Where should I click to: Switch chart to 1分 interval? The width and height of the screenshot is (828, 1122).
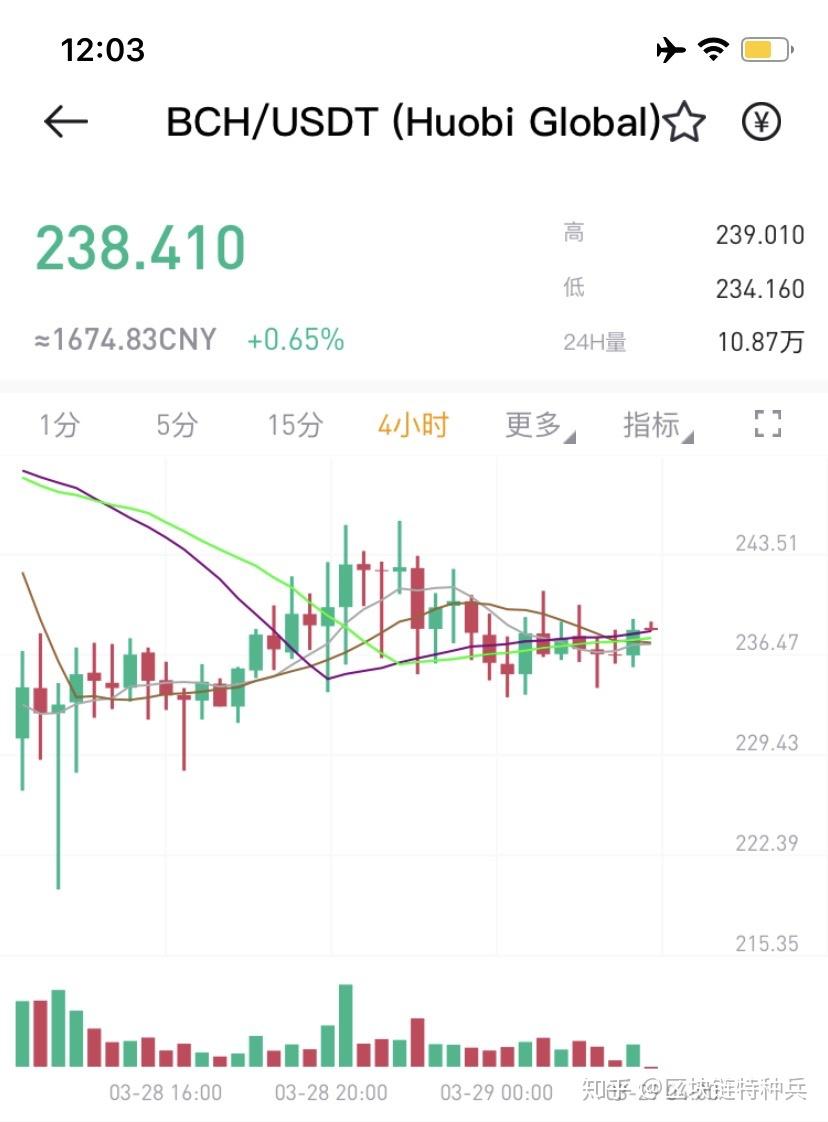tap(59, 425)
